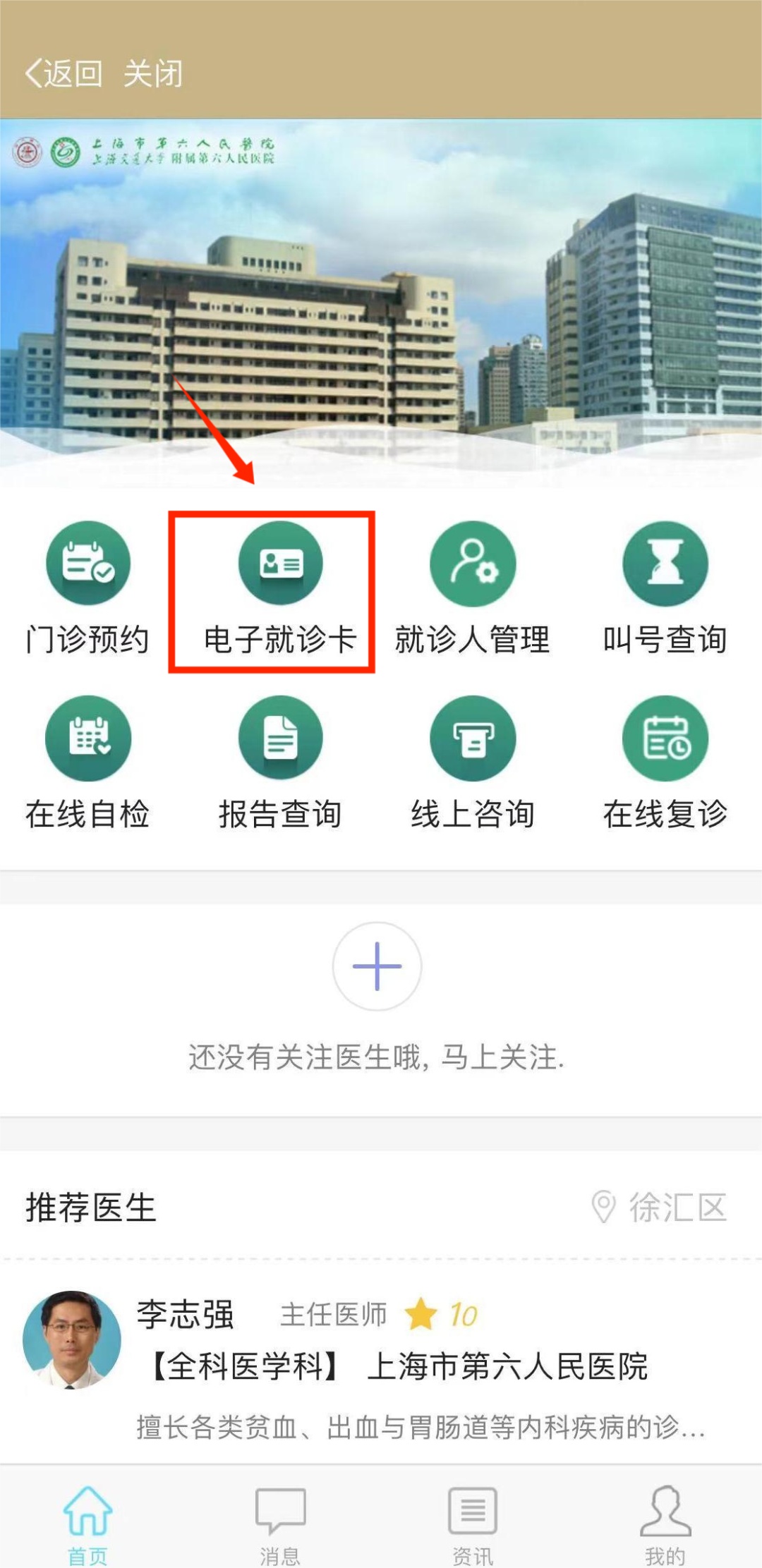Close the page with 关闭
762x1568 pixels.
click(x=153, y=73)
